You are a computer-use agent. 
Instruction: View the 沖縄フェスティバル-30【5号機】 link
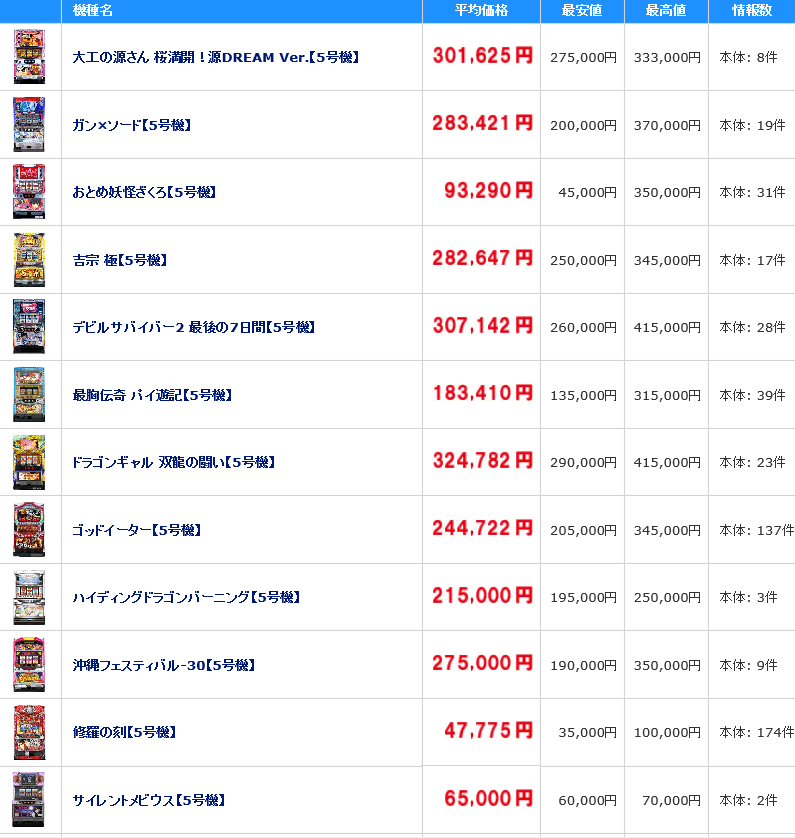click(163, 665)
